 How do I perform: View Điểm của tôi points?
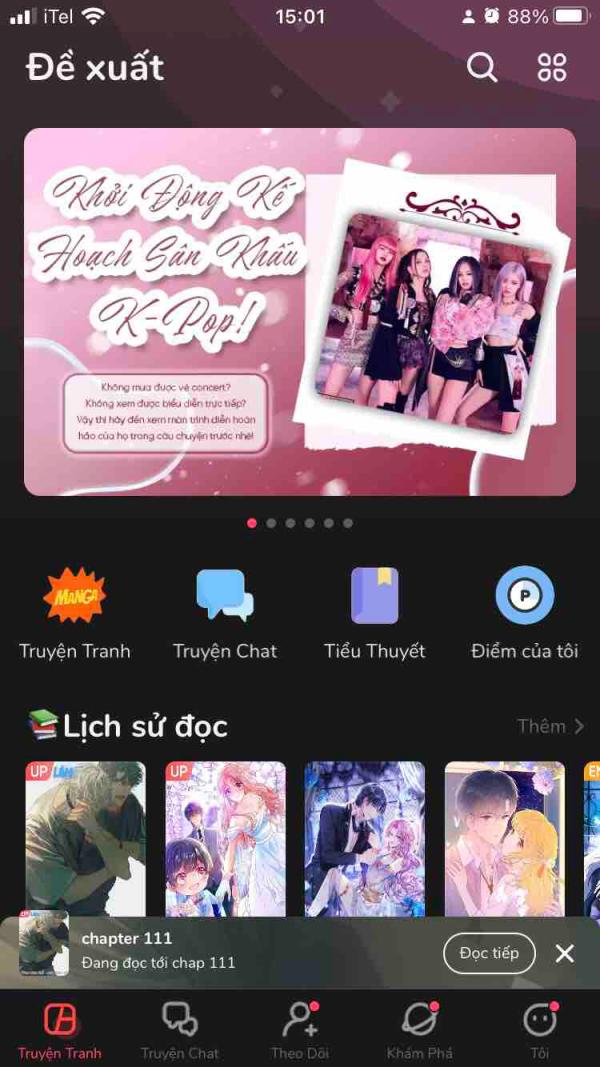(x=525, y=612)
